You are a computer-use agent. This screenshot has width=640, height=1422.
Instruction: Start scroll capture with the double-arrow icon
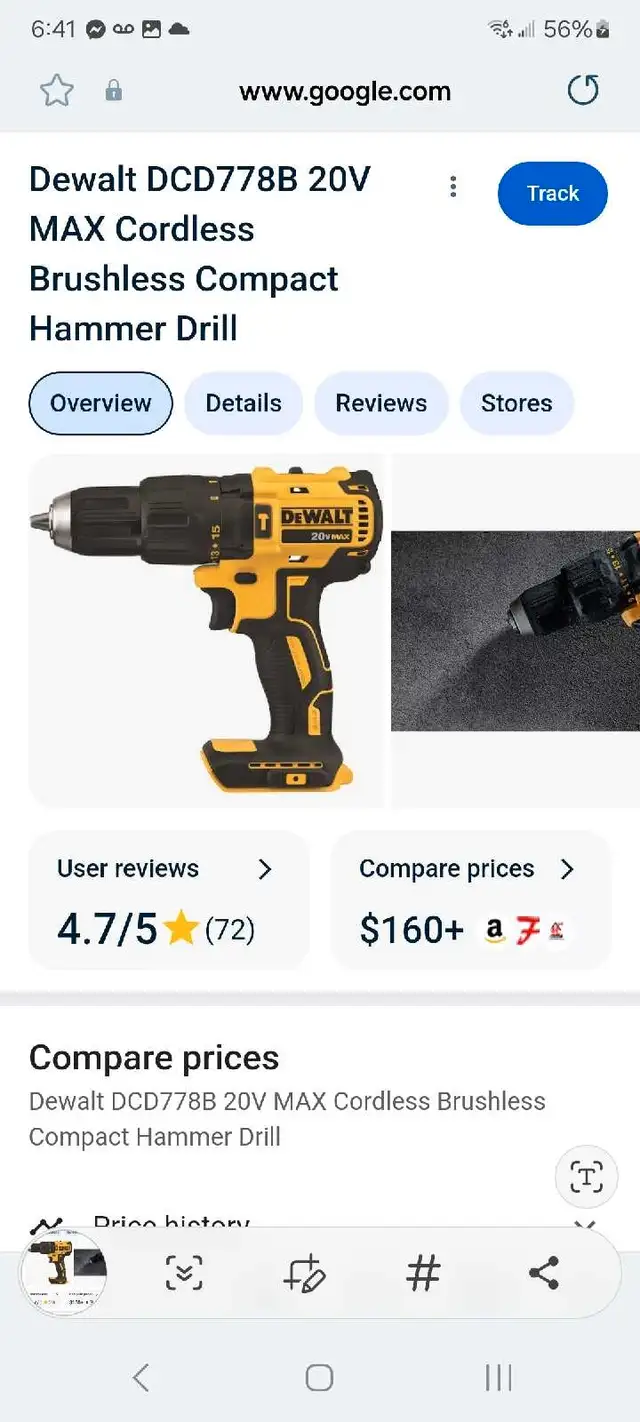184,1273
